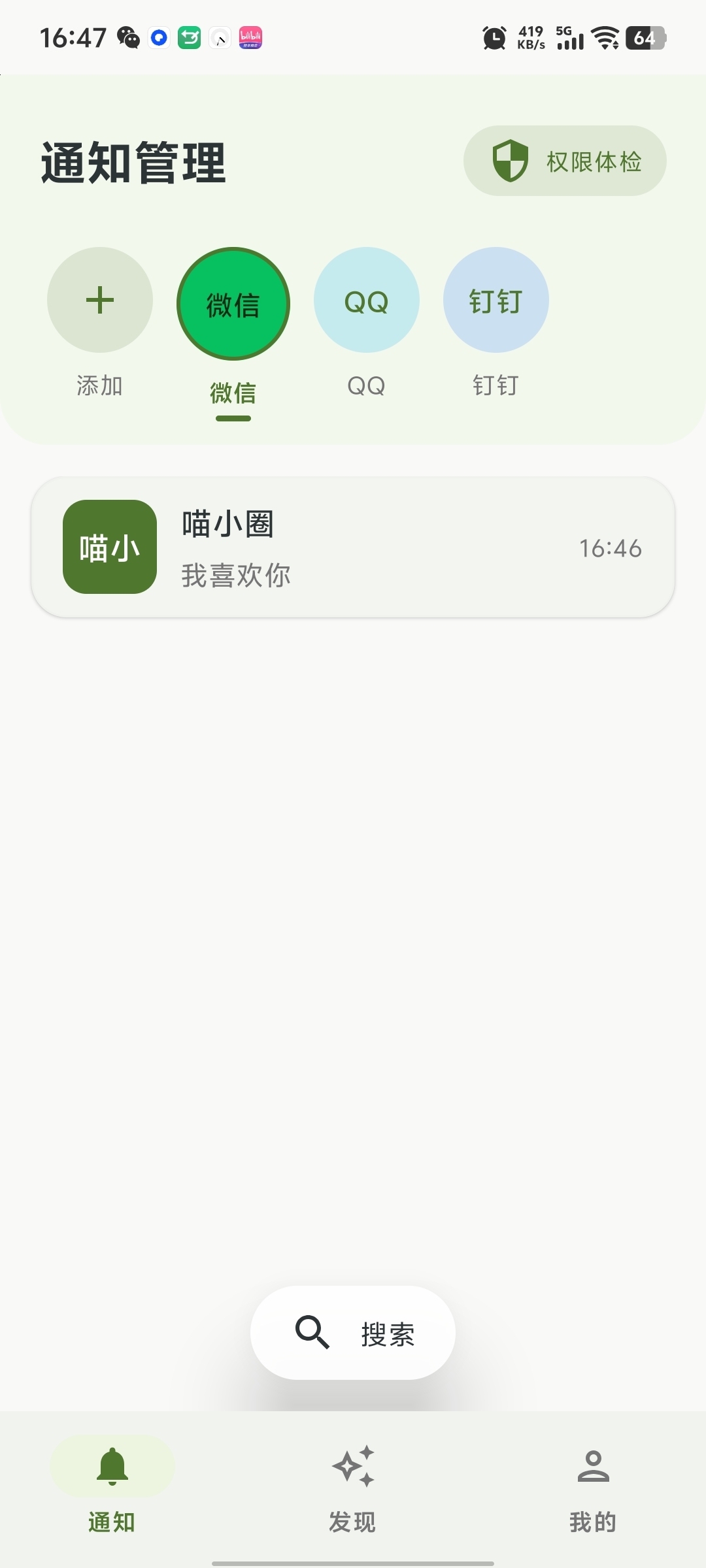
Task: Switch to the QQ app filter
Action: pyautogui.click(x=367, y=301)
